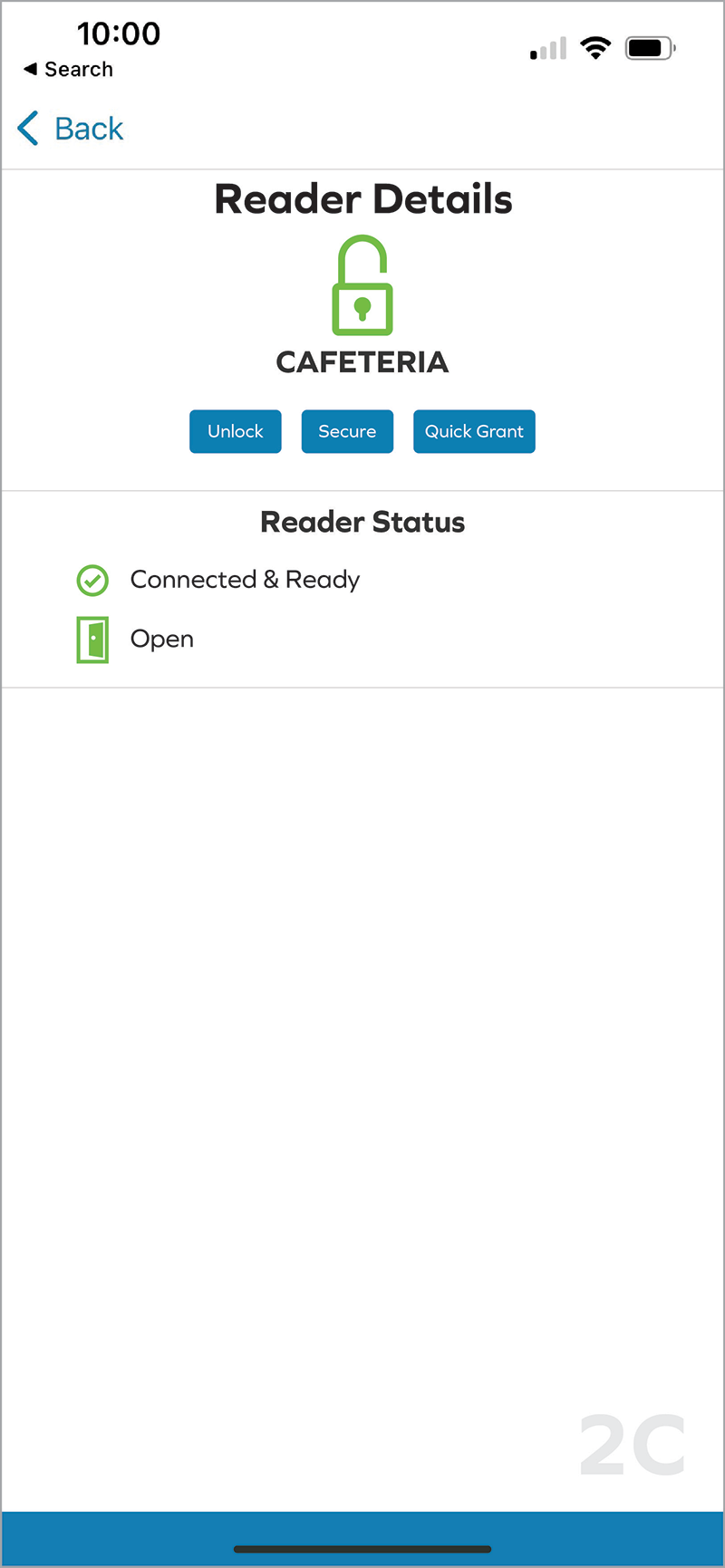Unlock the Cafeteria reader

tap(236, 431)
